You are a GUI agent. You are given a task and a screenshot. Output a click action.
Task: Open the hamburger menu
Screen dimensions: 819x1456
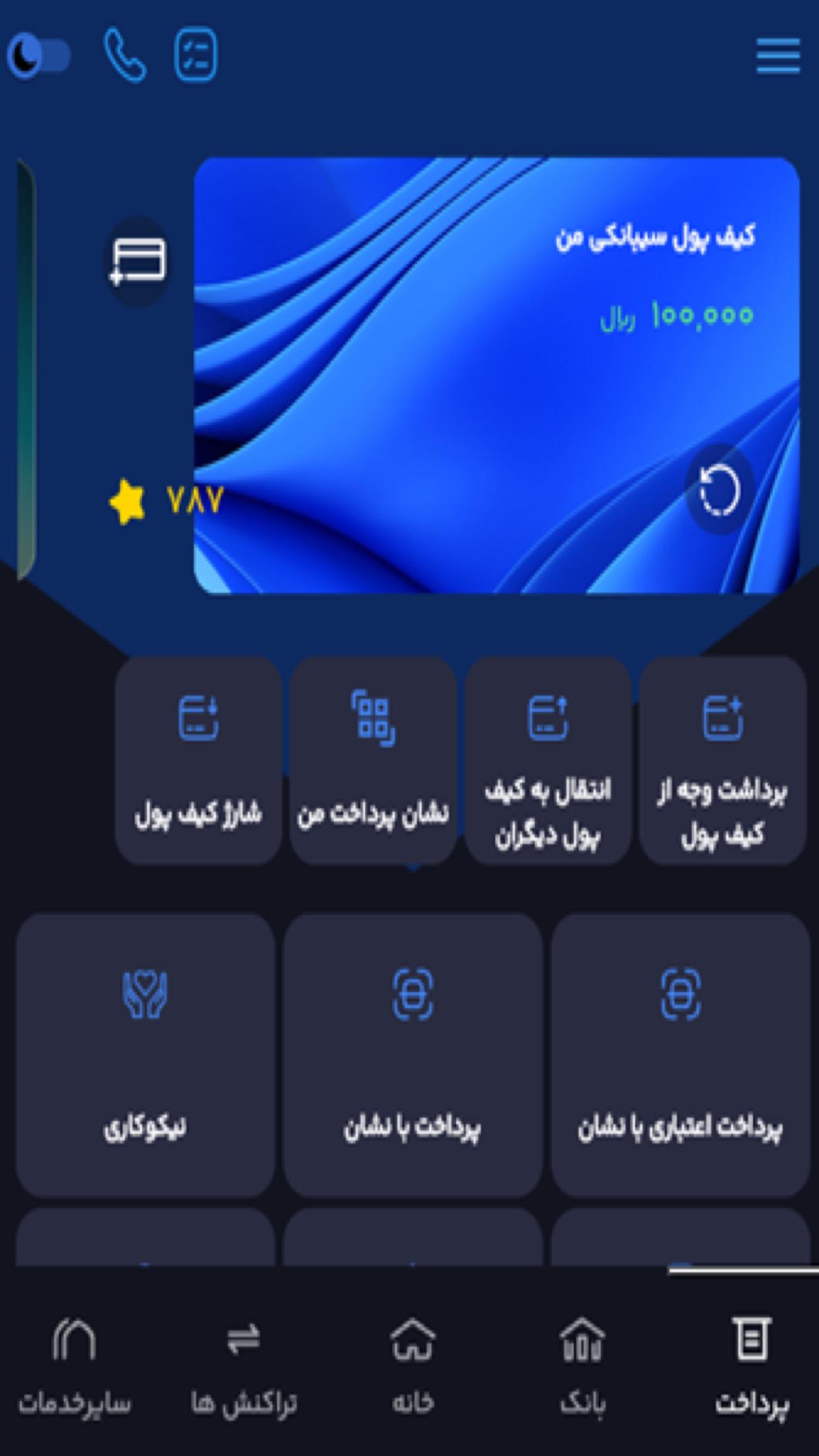pos(778,55)
